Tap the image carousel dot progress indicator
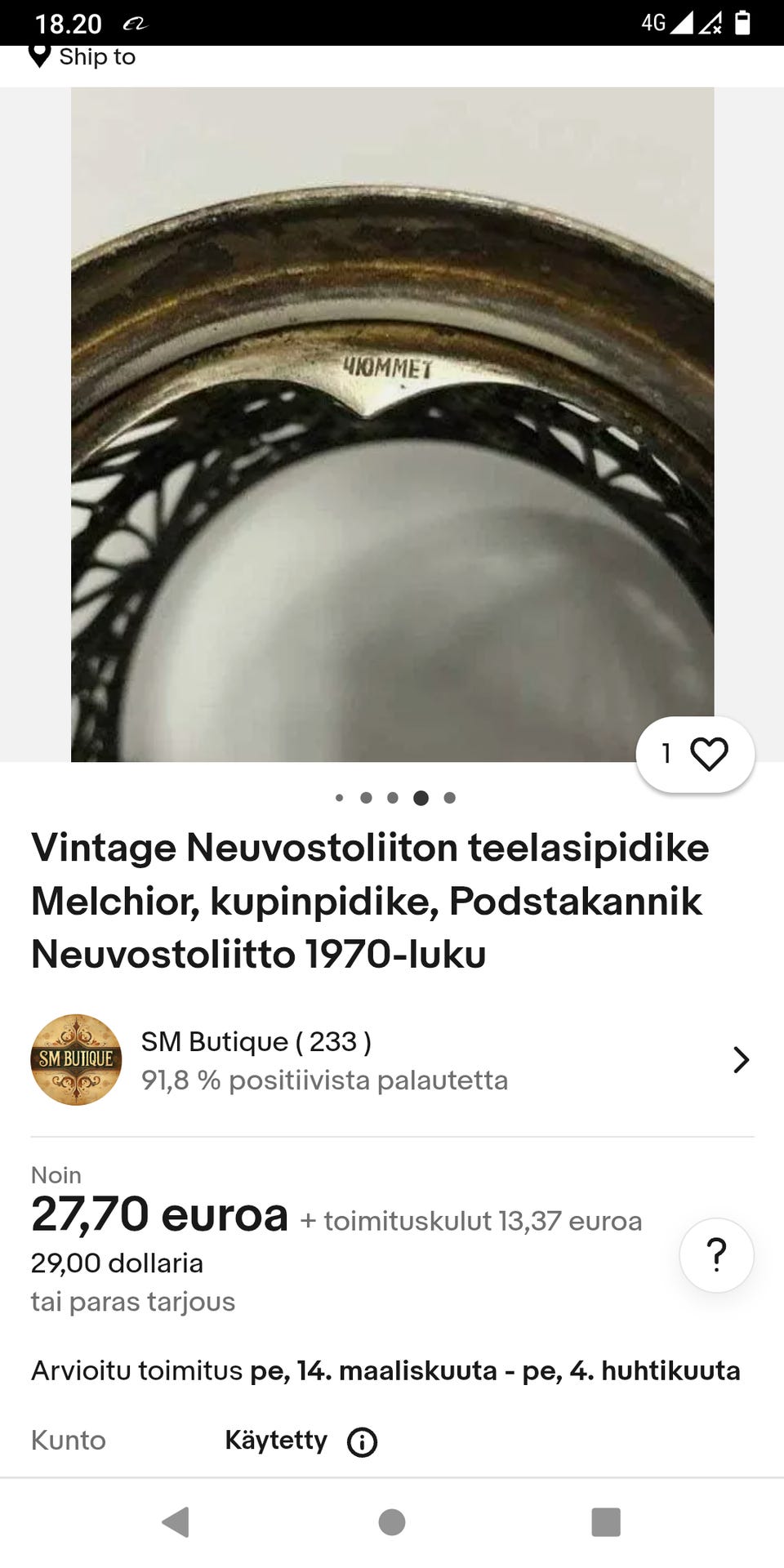 (x=393, y=798)
